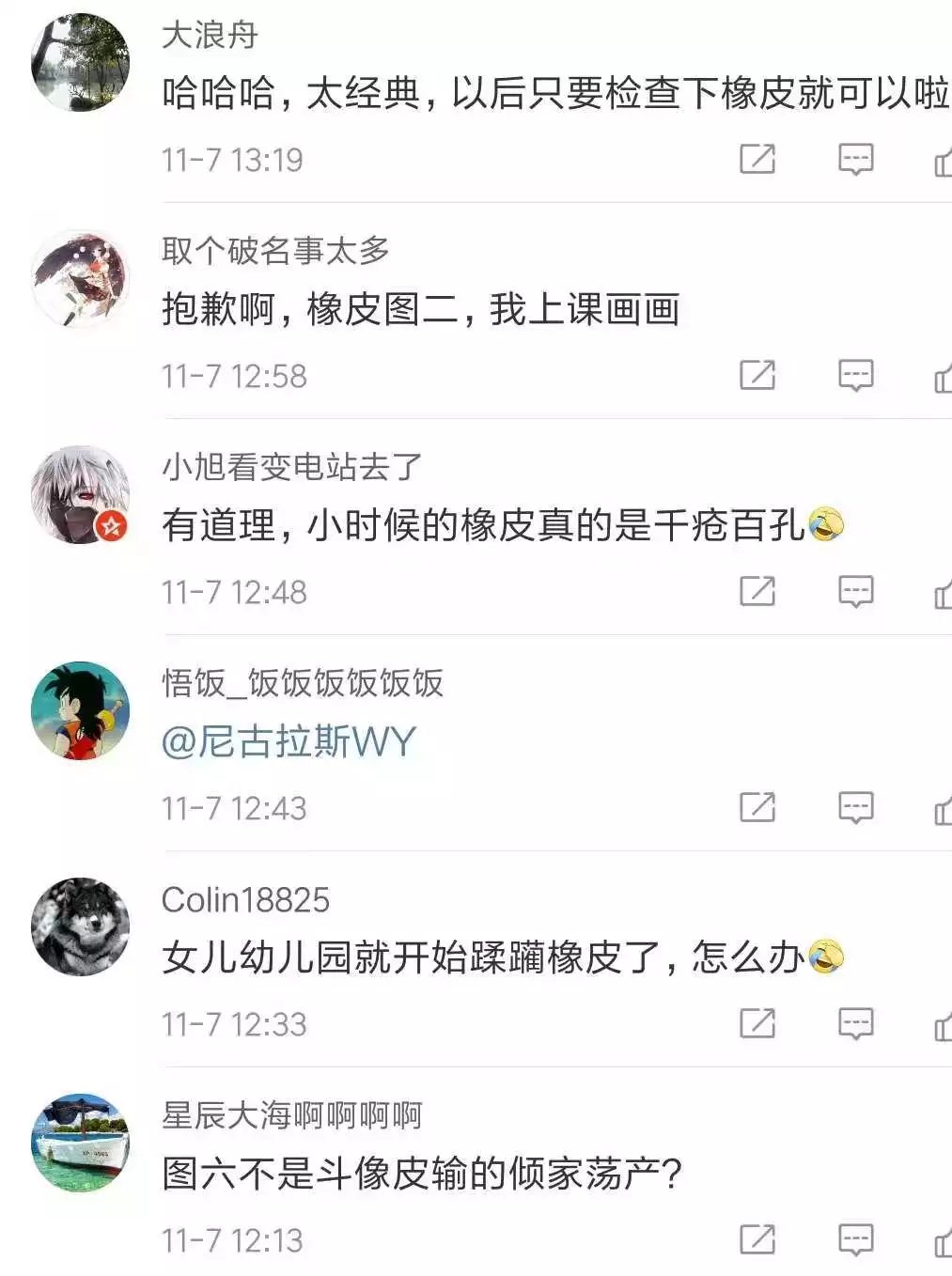Viewport: 952px width, 1276px height.
Task: View Colin18825's profile avatar
Action: coord(80,926)
